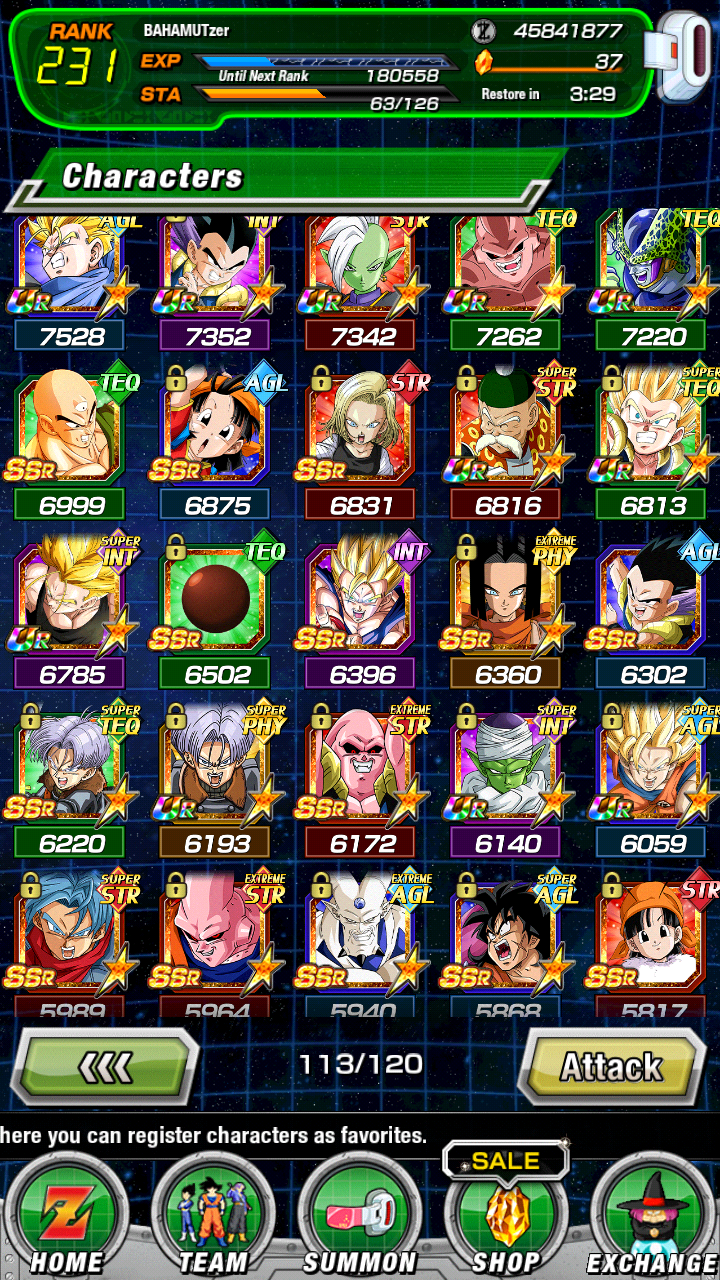
Task: Tap the back arrows button
Action: (x=104, y=1069)
